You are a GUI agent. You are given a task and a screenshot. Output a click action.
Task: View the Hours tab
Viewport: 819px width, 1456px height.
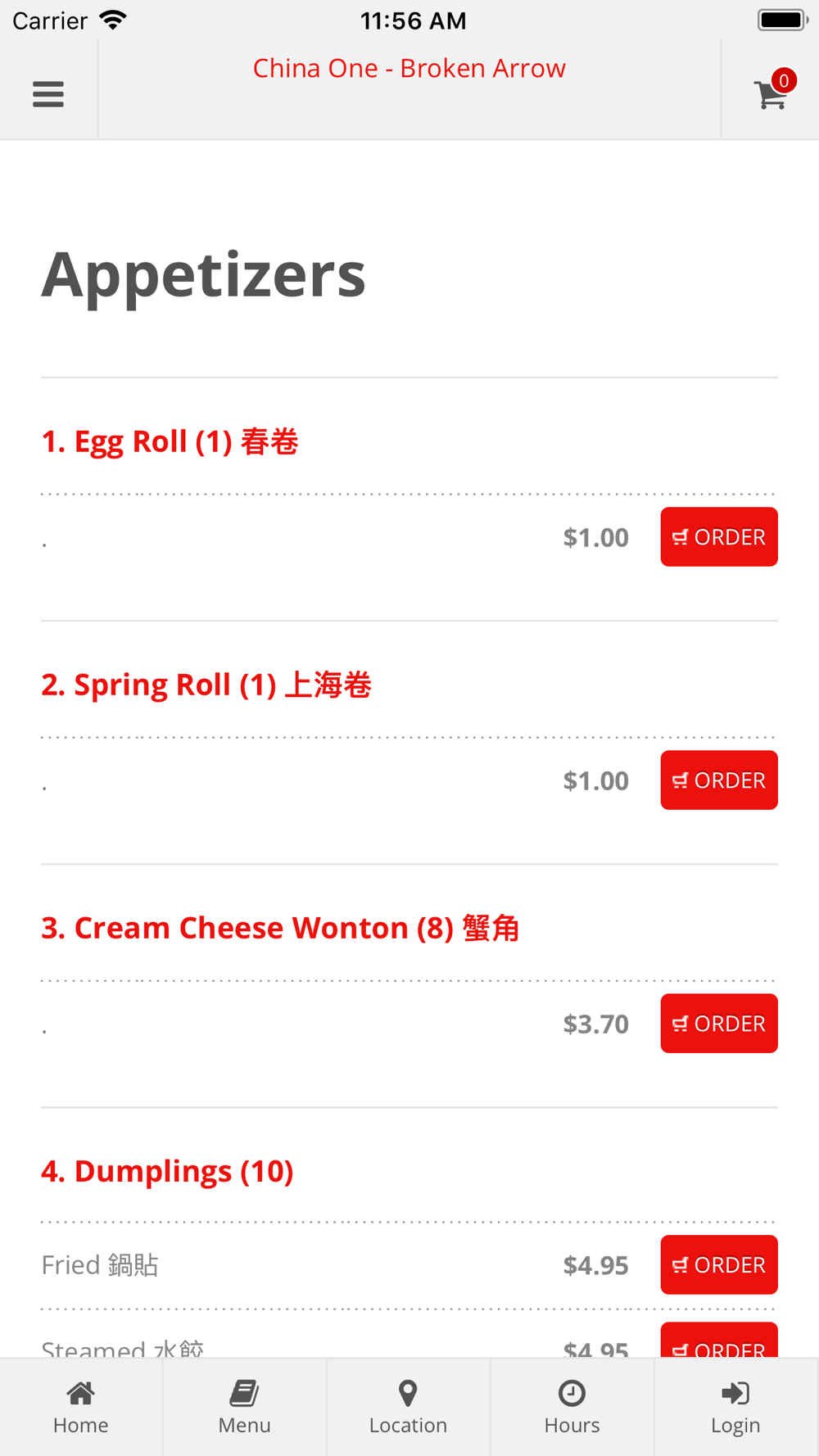point(572,1407)
